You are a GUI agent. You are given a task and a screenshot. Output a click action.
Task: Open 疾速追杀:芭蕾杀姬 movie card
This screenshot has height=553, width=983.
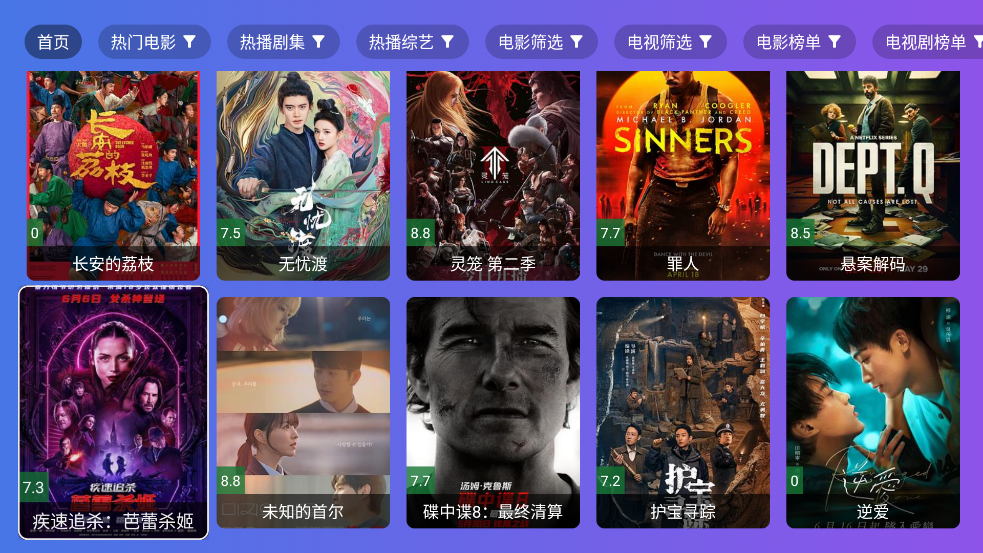[x=113, y=412]
